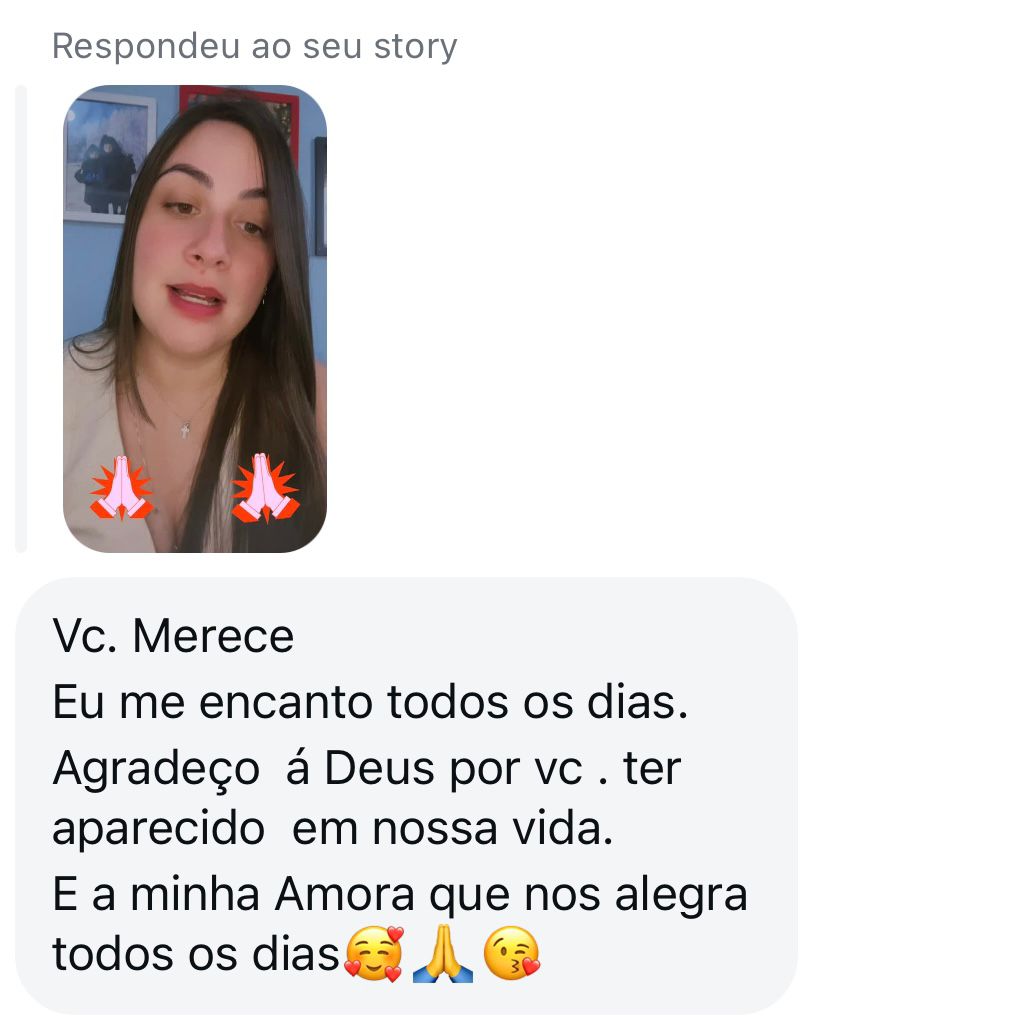Click the 'Respondeu ao seu story' label
This screenshot has height=1023, width=1017.
click(255, 45)
